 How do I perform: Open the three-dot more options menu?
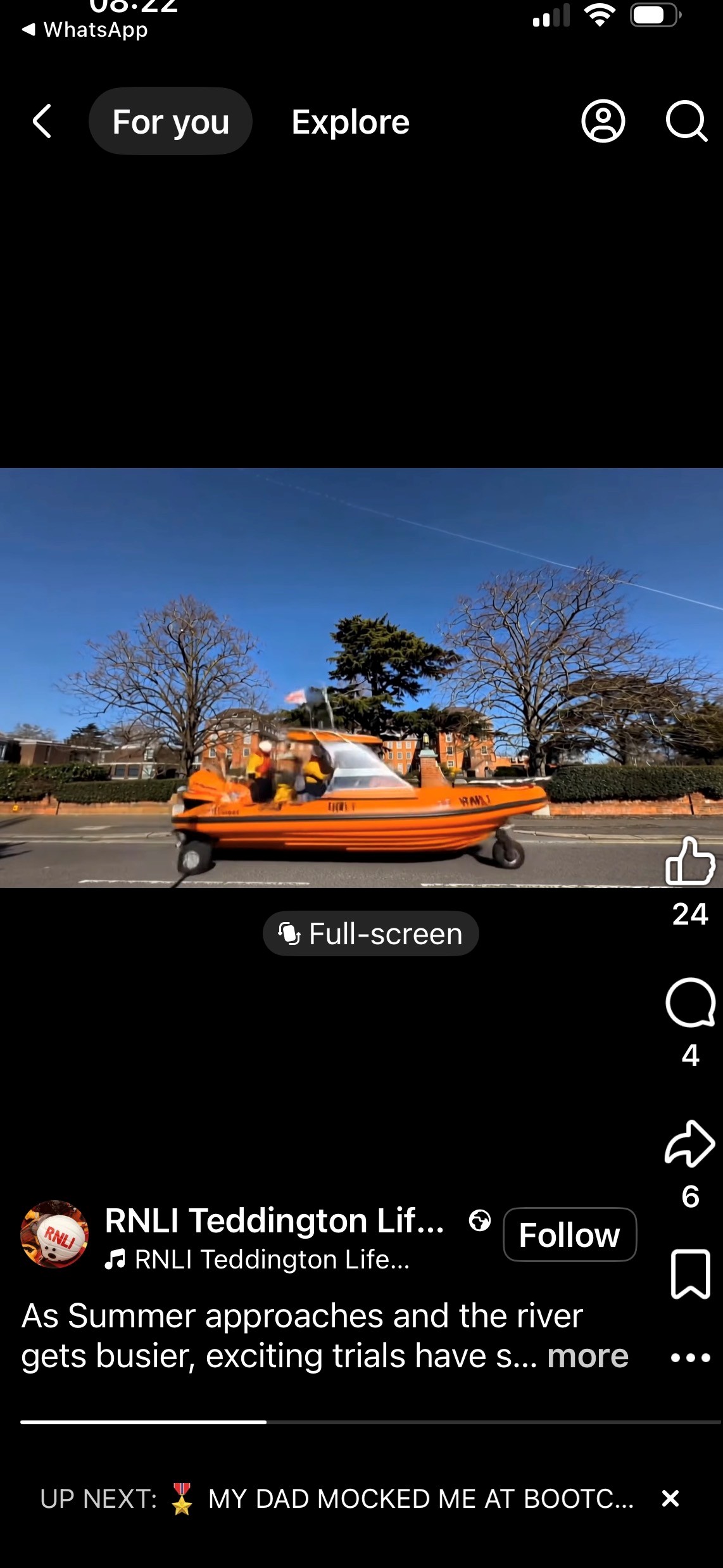click(x=689, y=1357)
